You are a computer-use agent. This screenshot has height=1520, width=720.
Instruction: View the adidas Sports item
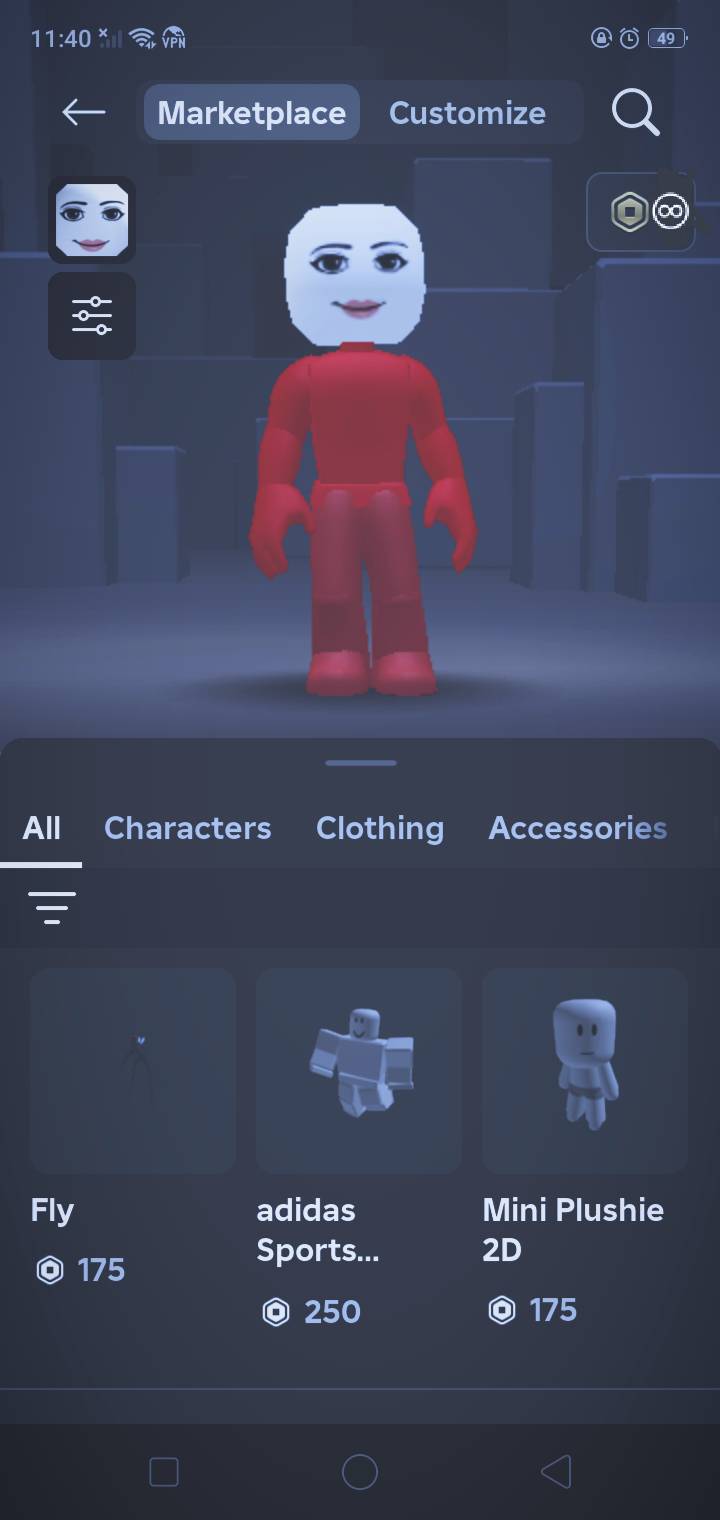coord(359,1071)
